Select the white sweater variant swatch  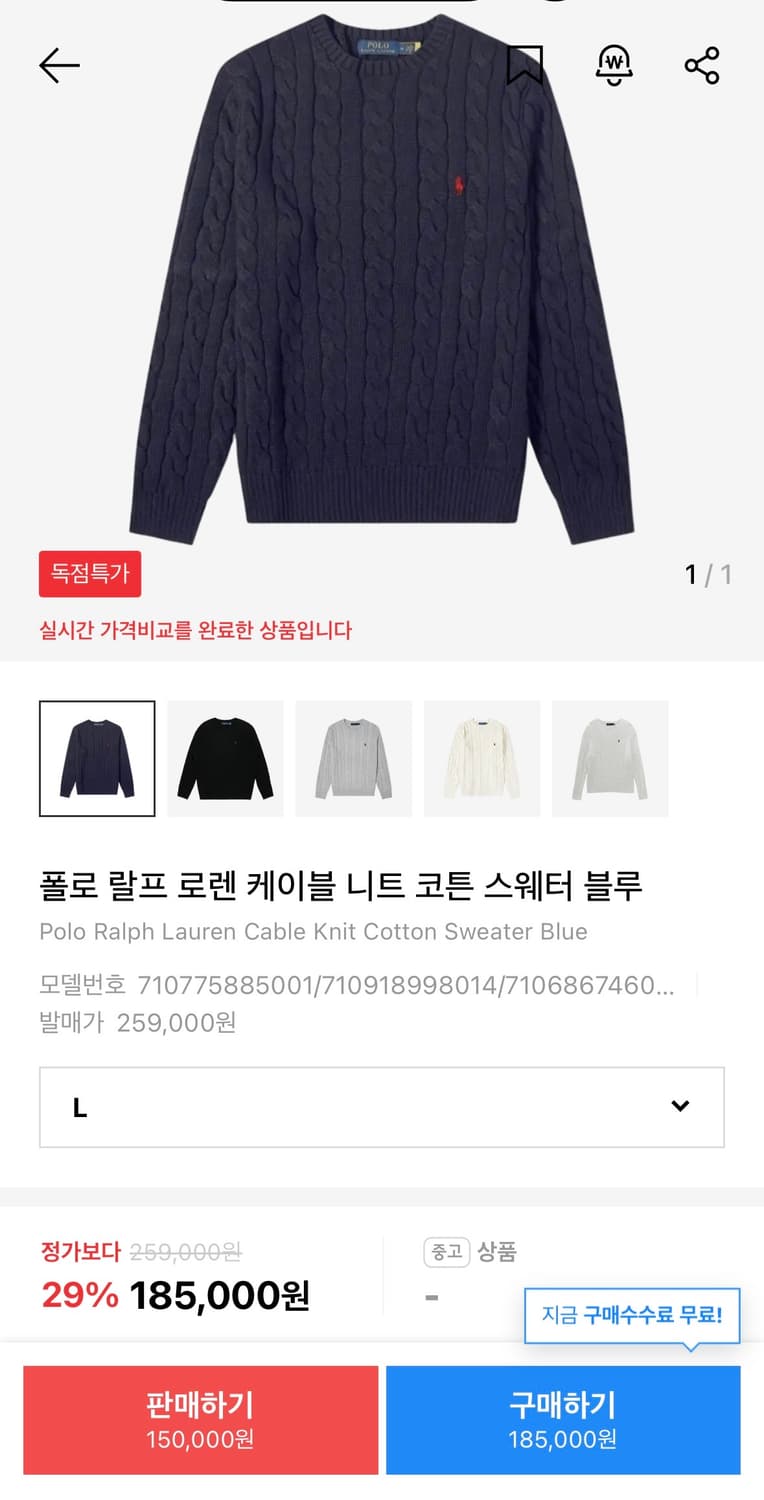coord(610,758)
